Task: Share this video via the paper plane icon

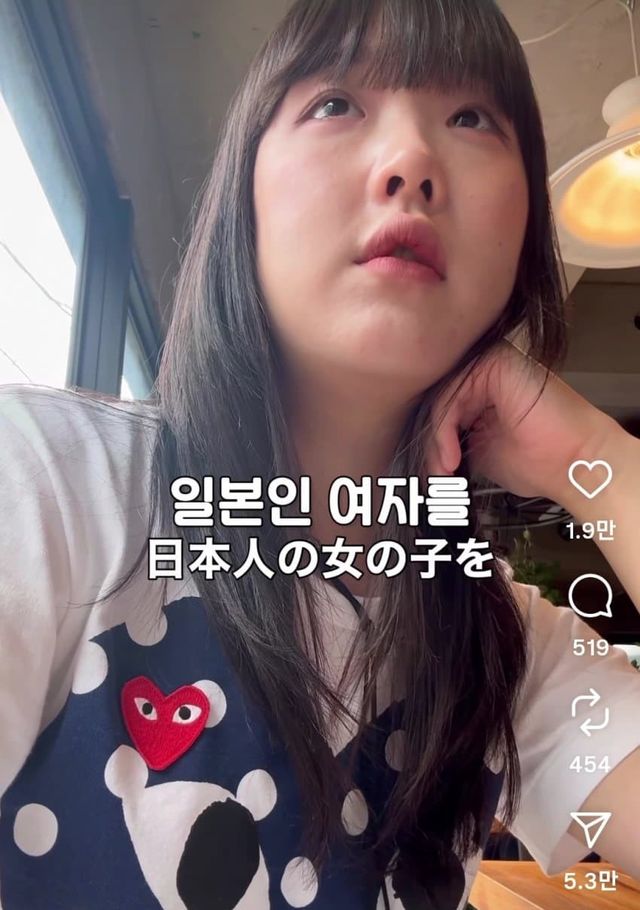Action: (590, 831)
